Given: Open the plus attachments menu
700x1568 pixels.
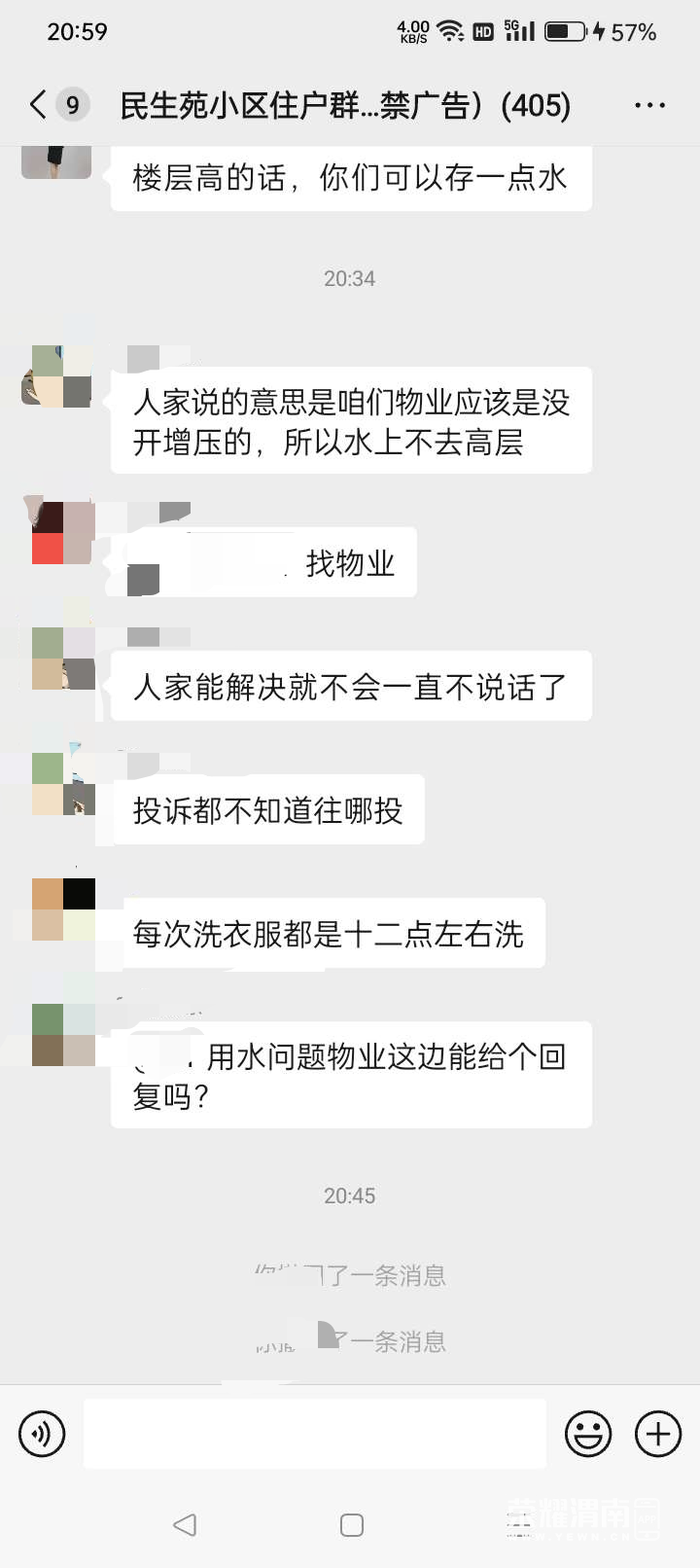Looking at the screenshot, I should 658,1434.
